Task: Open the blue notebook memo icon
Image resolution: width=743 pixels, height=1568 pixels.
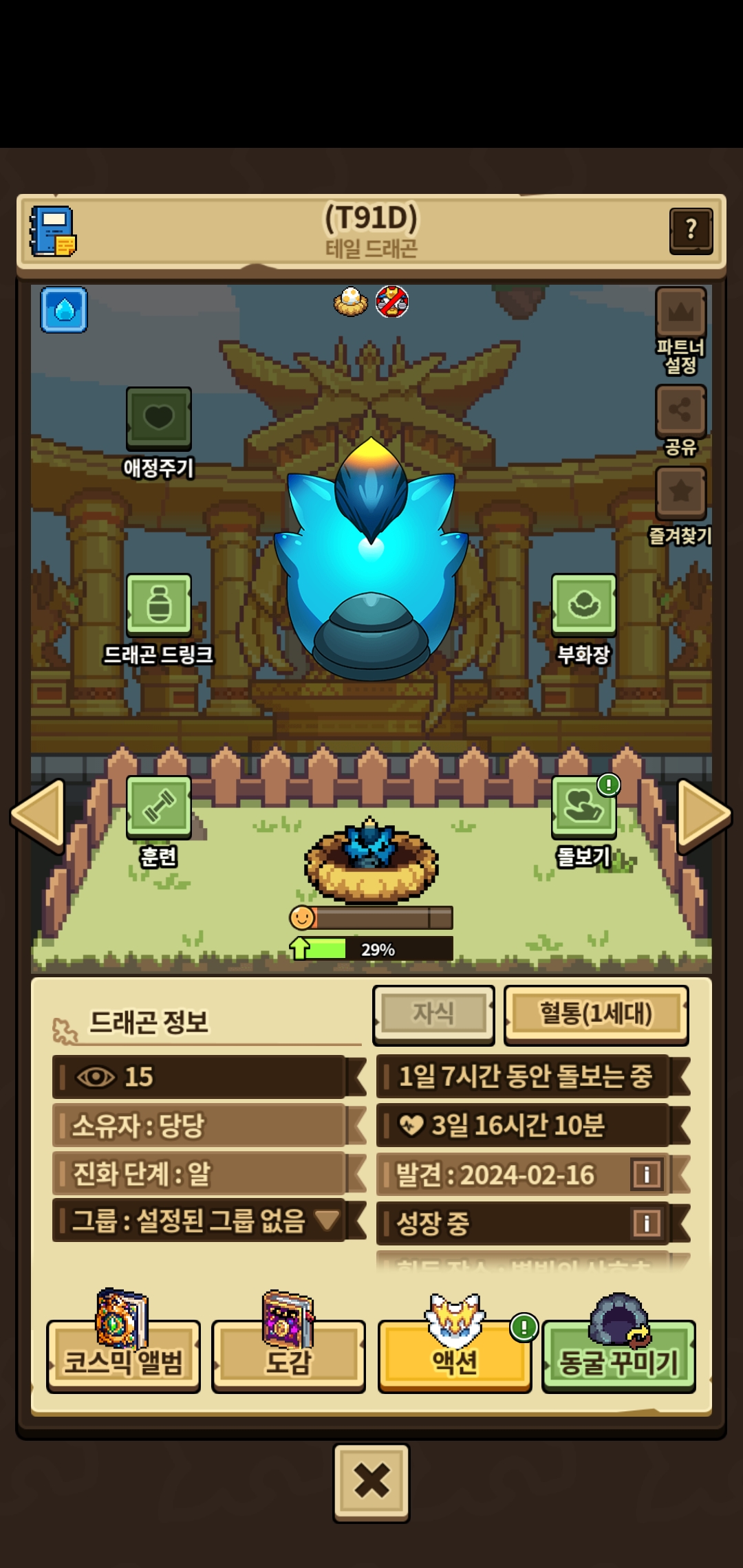Action: click(52, 232)
